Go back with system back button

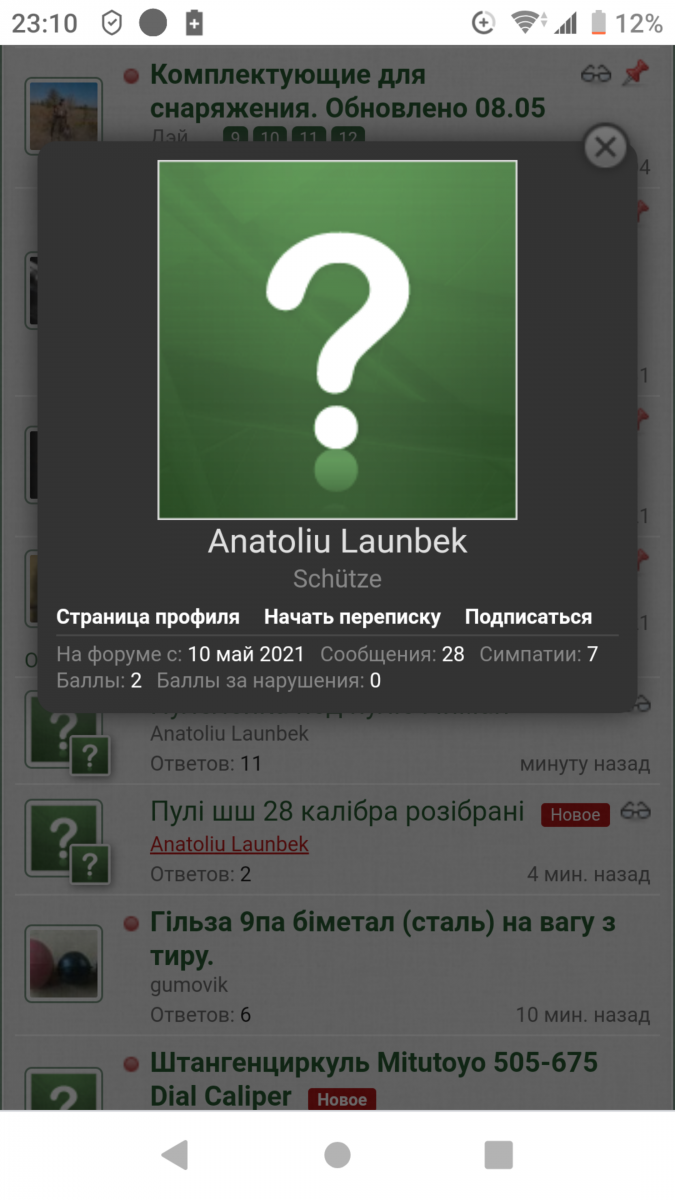click(175, 1155)
